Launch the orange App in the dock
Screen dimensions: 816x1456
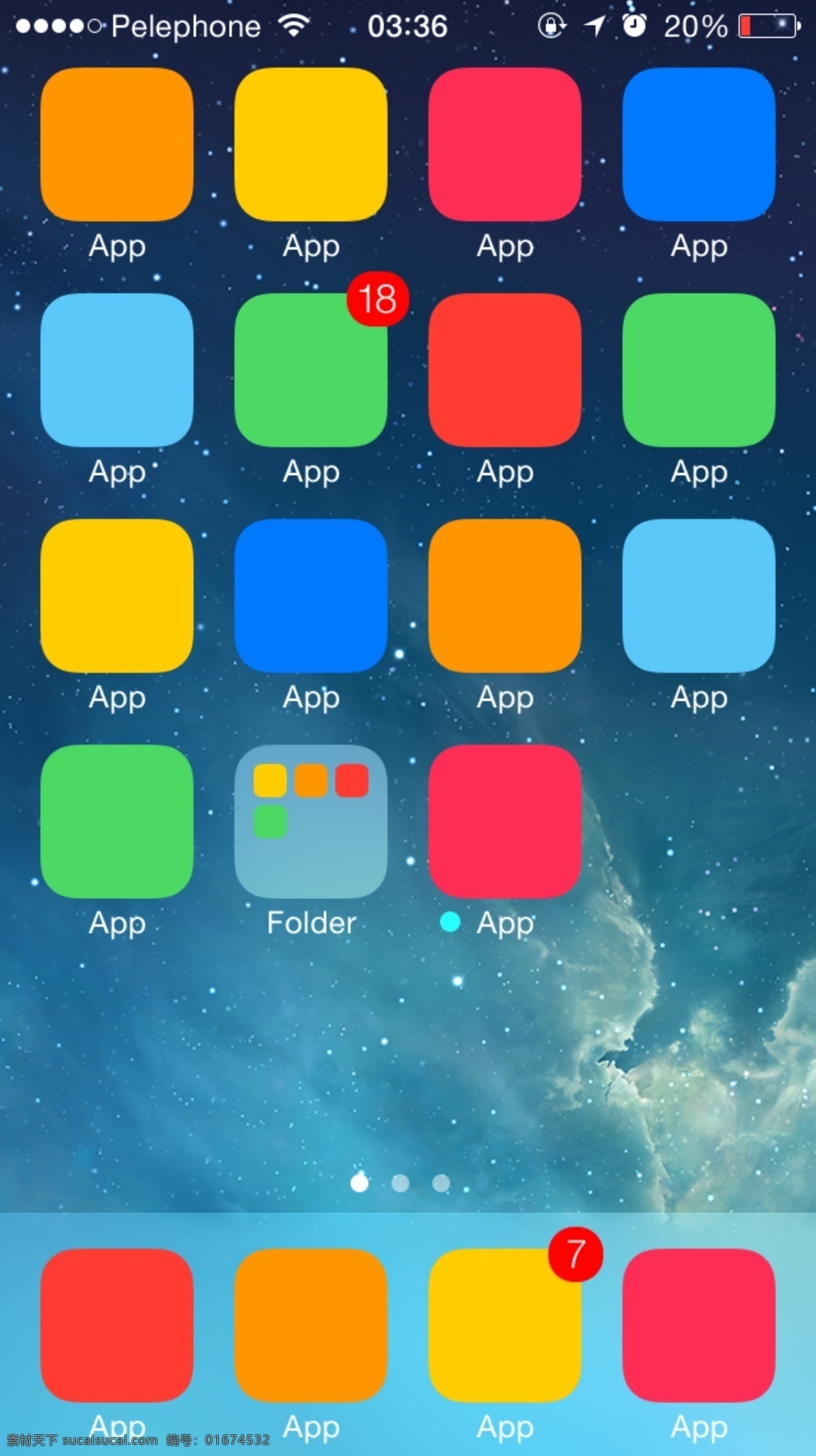pyautogui.click(x=311, y=1324)
